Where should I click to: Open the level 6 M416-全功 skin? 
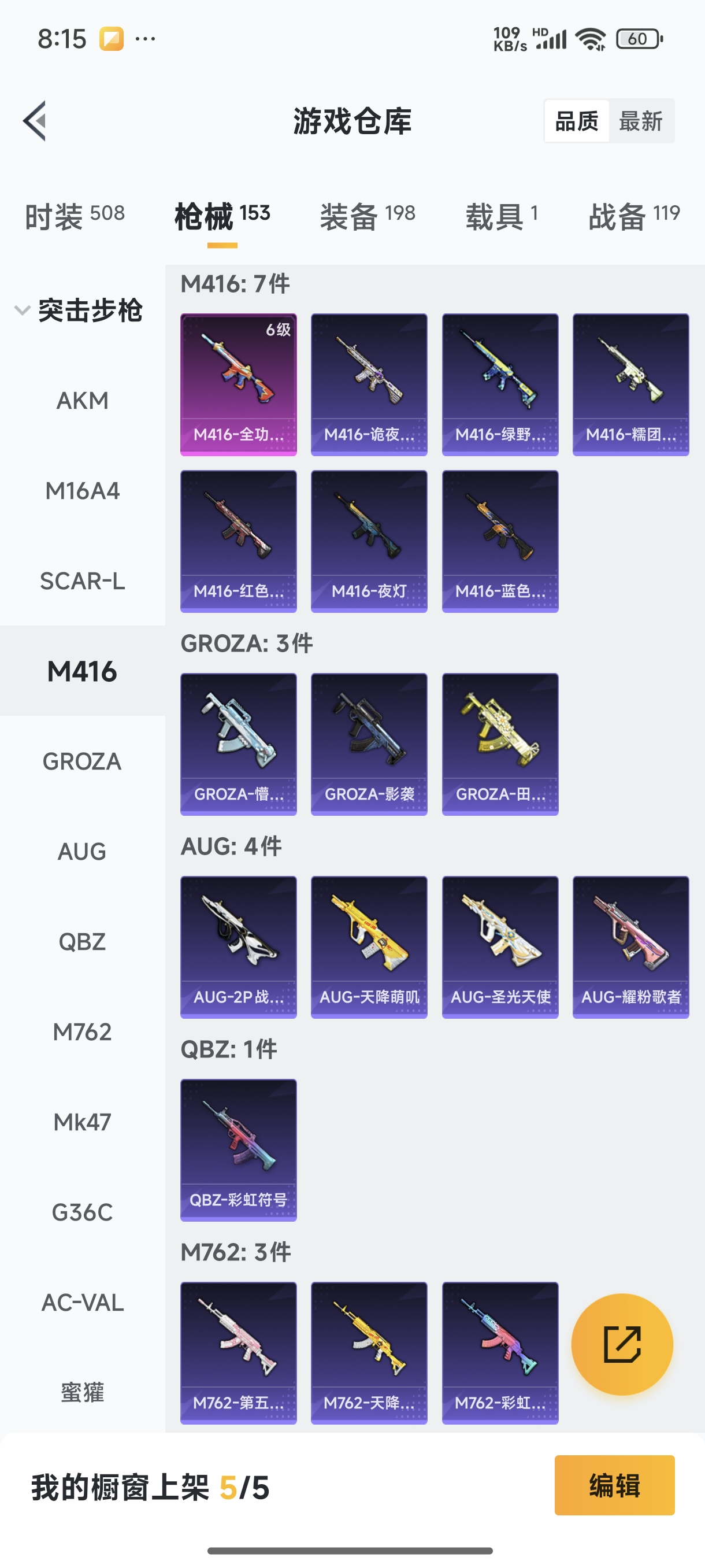[239, 384]
